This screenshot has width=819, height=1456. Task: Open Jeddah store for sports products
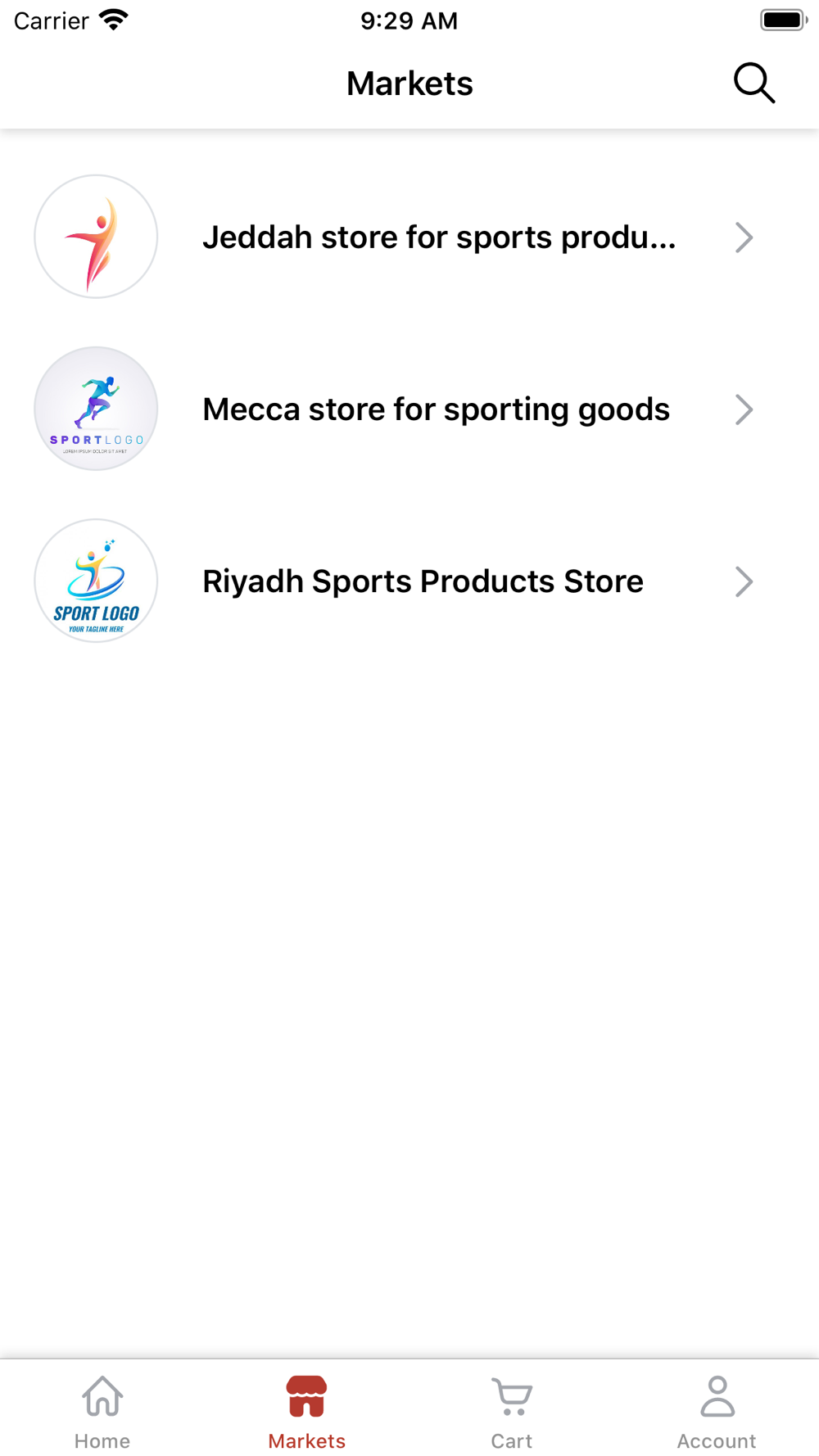point(409,237)
